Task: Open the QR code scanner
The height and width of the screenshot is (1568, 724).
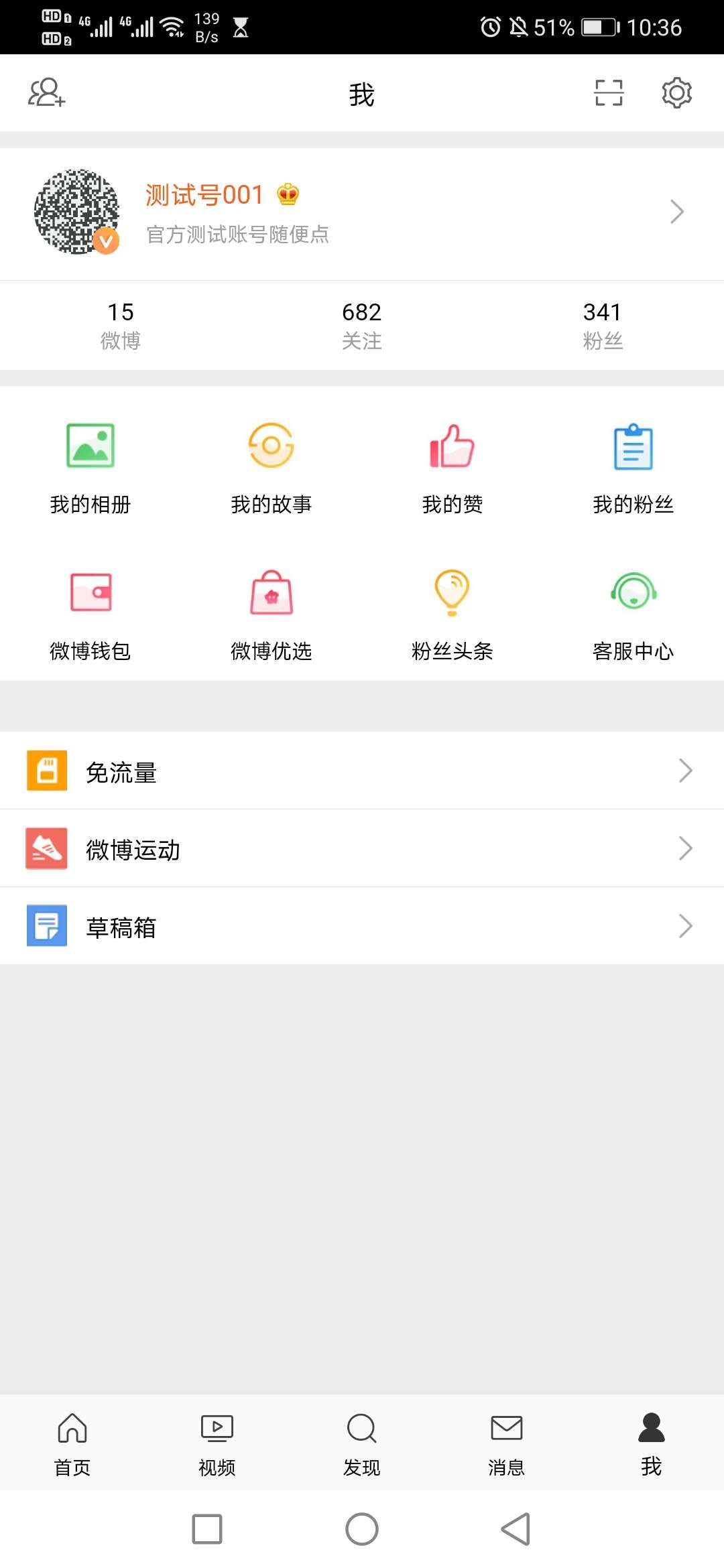Action: (609, 92)
